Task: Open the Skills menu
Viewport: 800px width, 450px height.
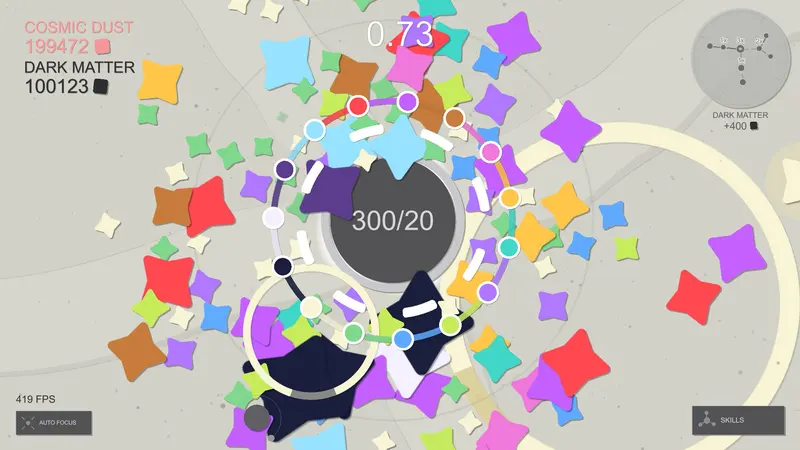Action: 738,420
